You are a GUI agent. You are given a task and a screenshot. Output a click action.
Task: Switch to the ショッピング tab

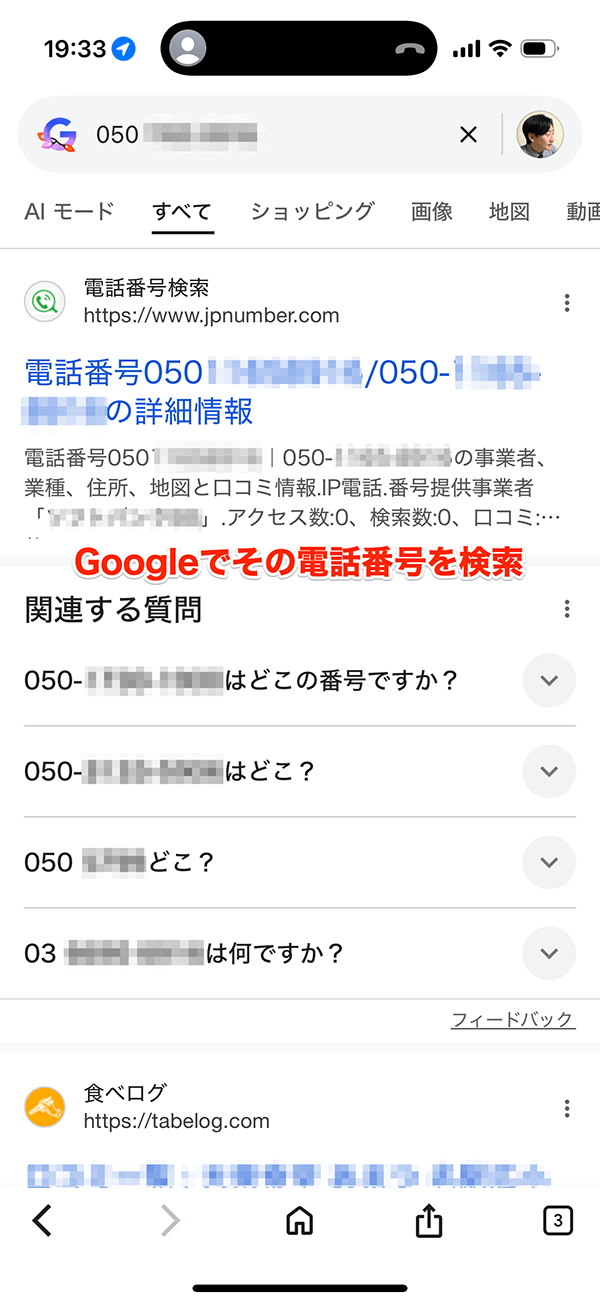coord(312,211)
